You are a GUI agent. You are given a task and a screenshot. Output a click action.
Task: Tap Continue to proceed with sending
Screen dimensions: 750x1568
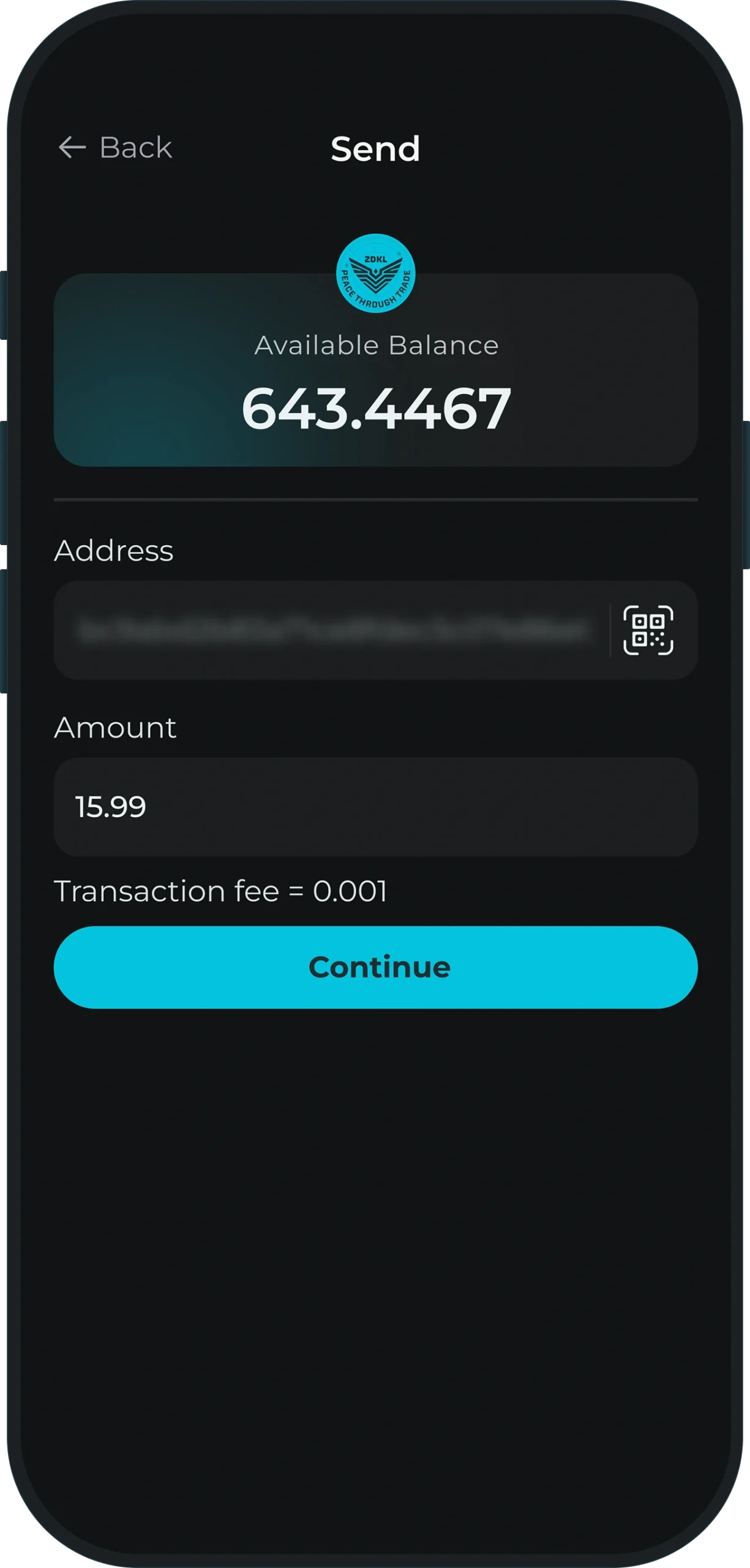(x=375, y=967)
